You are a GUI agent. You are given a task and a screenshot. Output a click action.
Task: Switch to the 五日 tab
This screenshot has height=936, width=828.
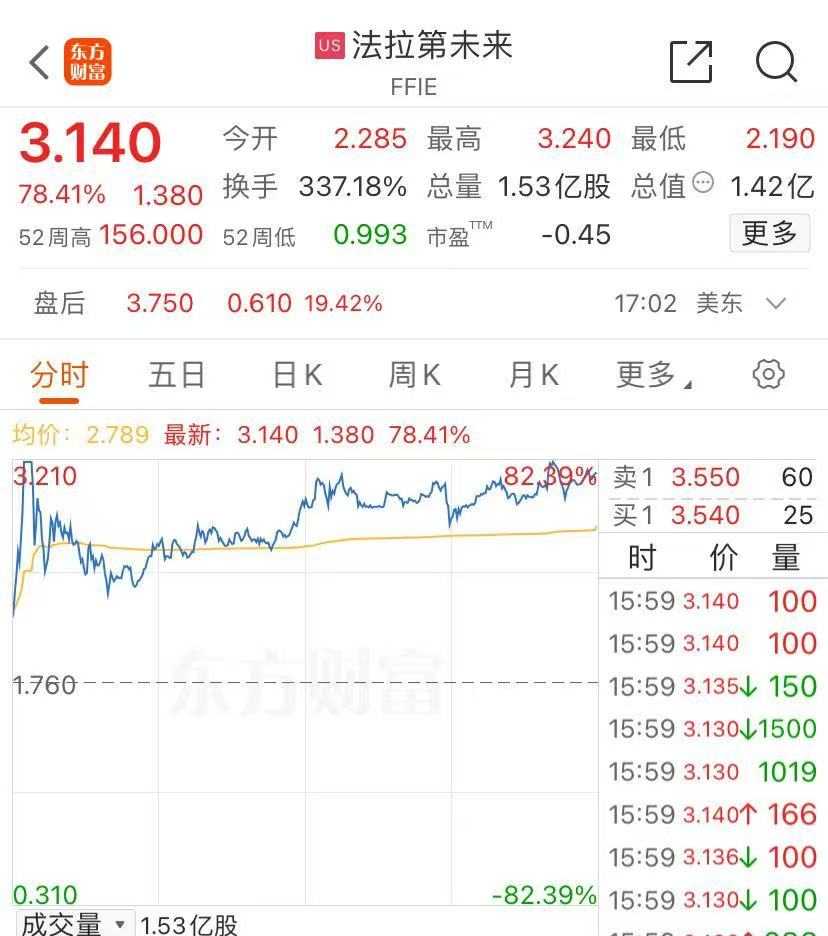tap(177, 375)
